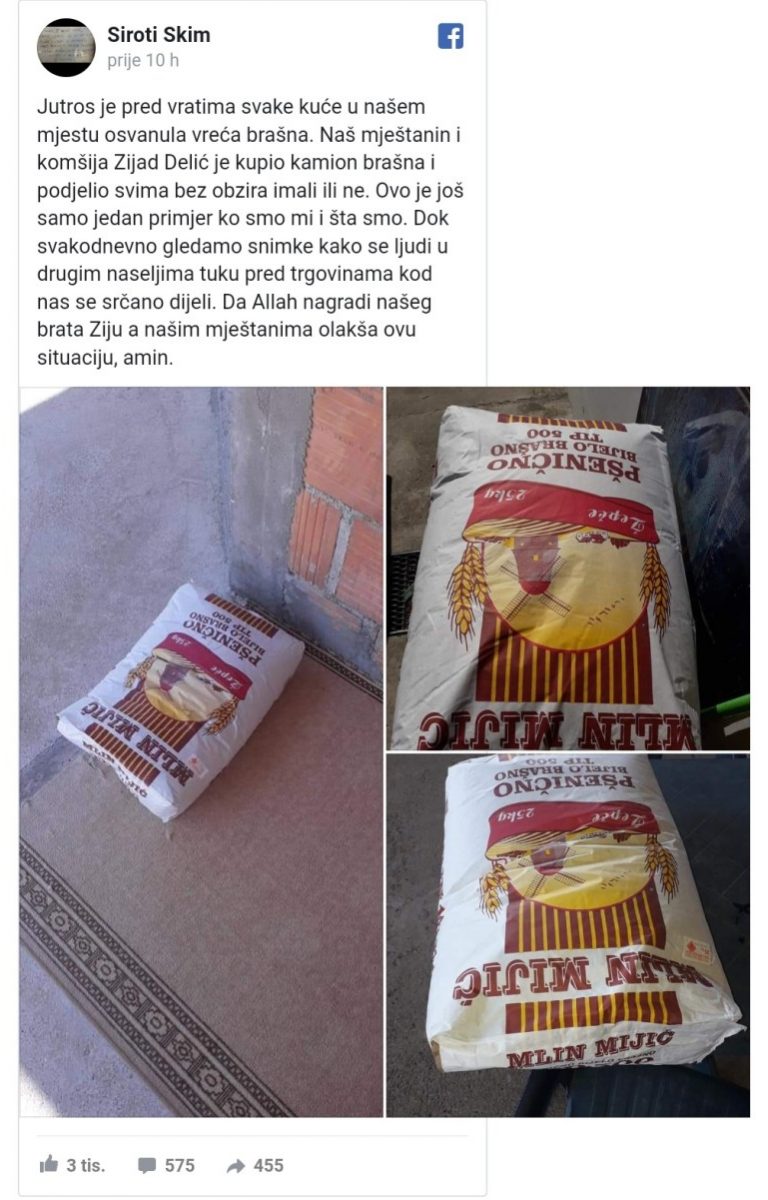Open the Siroti Skim page name link
Image resolution: width=768 pixels, height=1200 pixels.
(x=158, y=35)
